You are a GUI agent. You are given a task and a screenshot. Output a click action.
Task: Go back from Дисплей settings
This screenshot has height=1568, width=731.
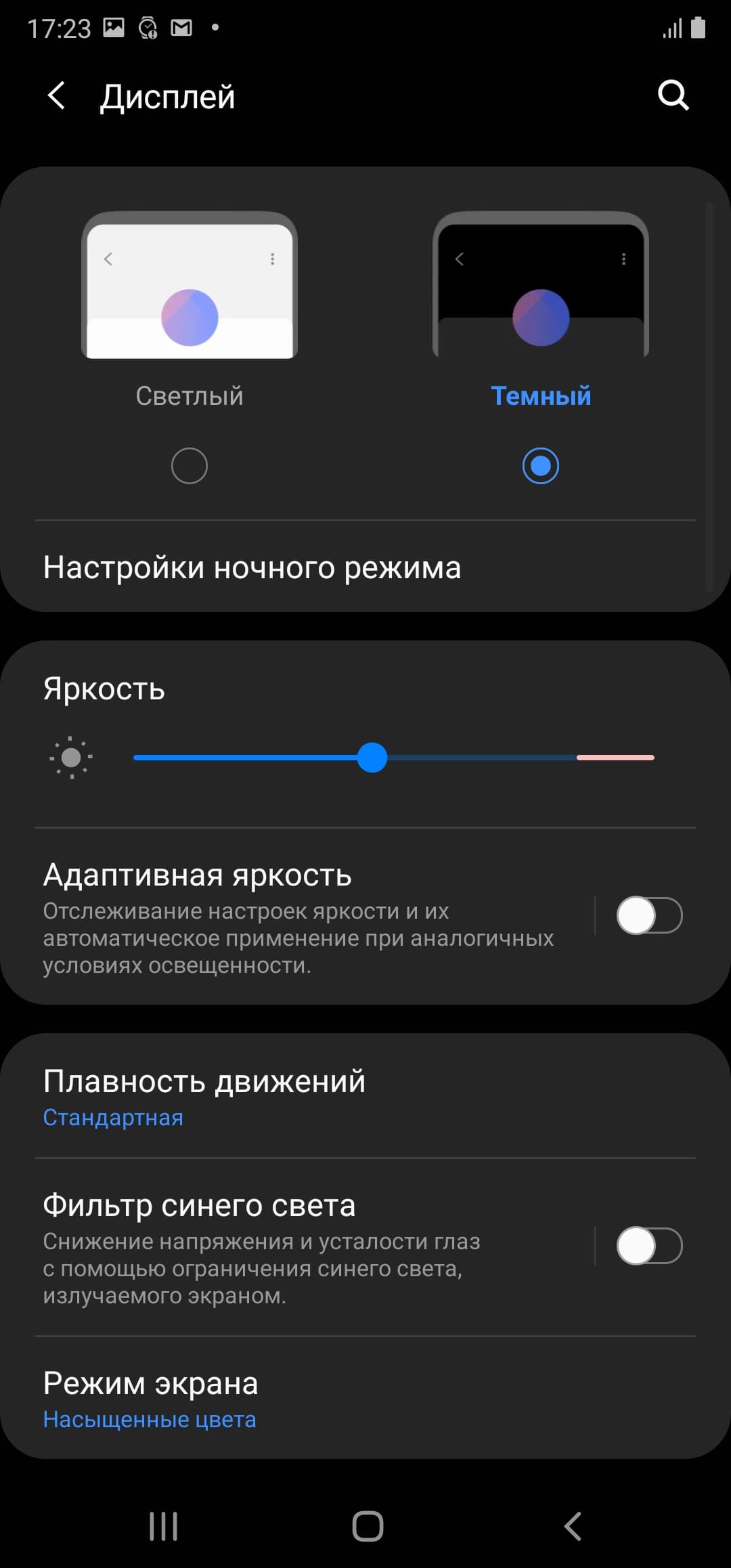tap(57, 95)
